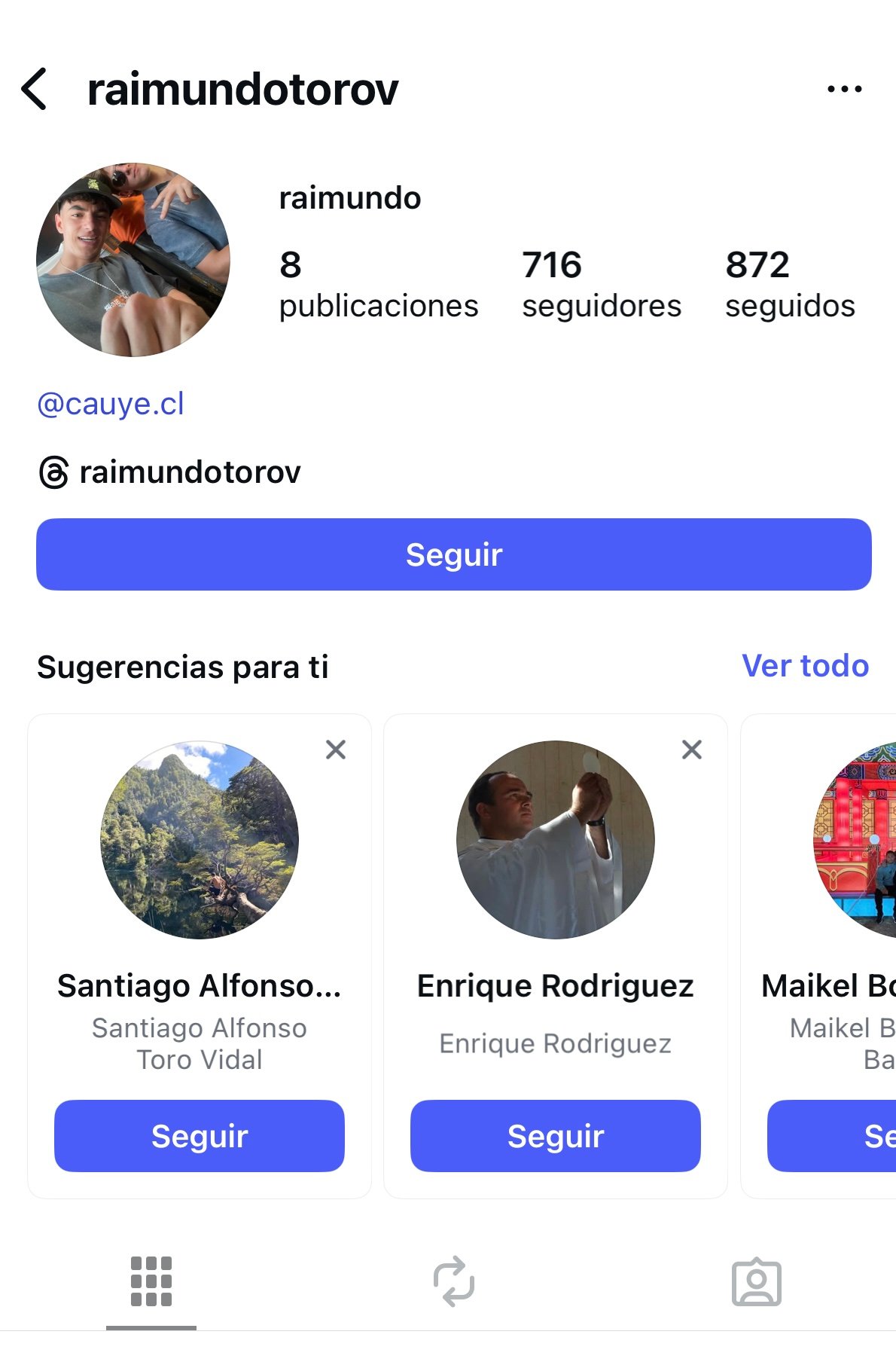Open Santiago Alfonso's suggested profile photo
Screen dimensions: 896x1368
point(200,840)
